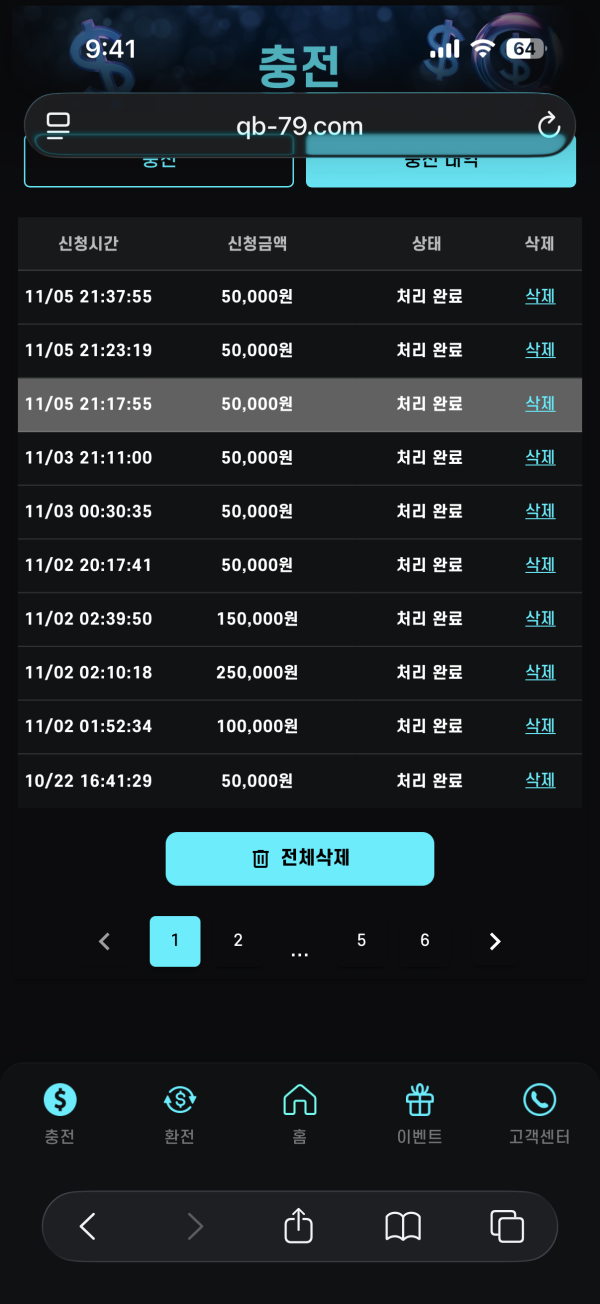600x1304 pixels.
Task: Jump to page 6 of history
Action: (x=425, y=941)
